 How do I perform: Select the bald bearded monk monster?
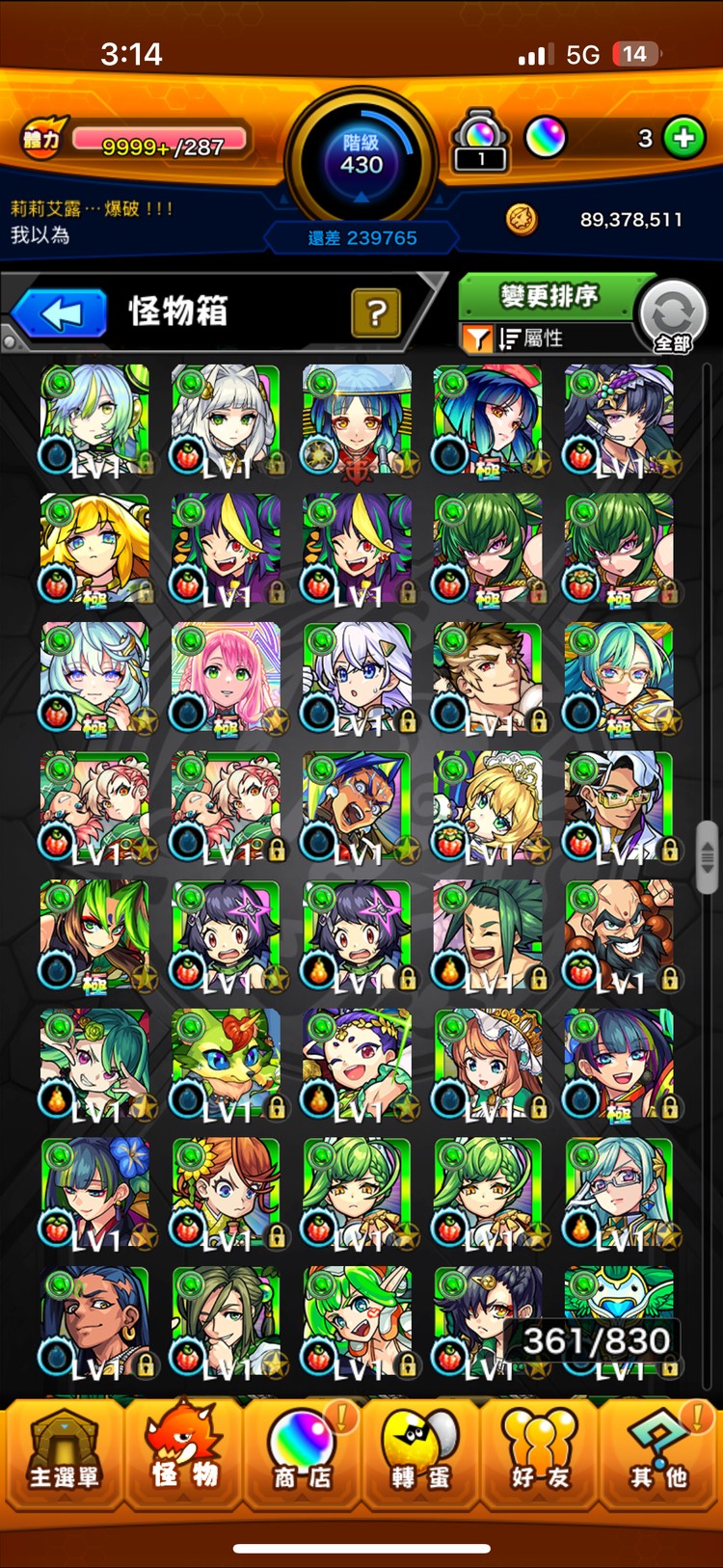pyautogui.click(x=619, y=933)
